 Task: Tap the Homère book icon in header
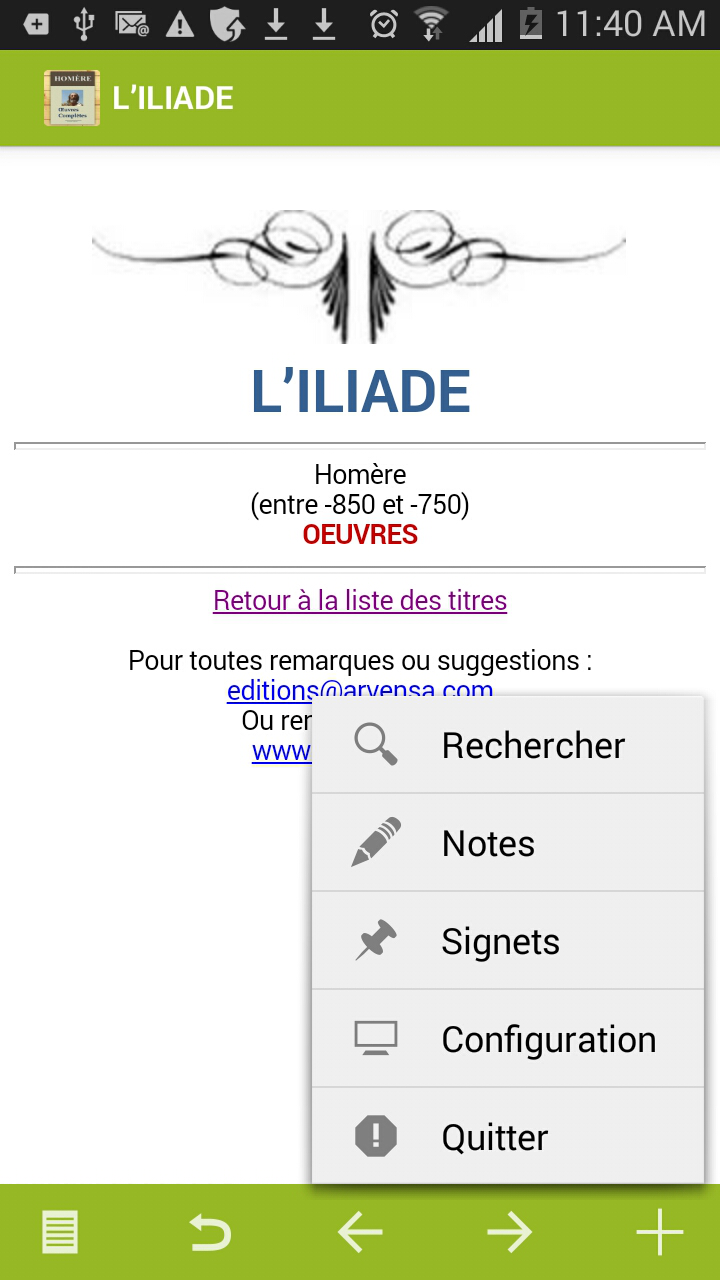coord(72,98)
